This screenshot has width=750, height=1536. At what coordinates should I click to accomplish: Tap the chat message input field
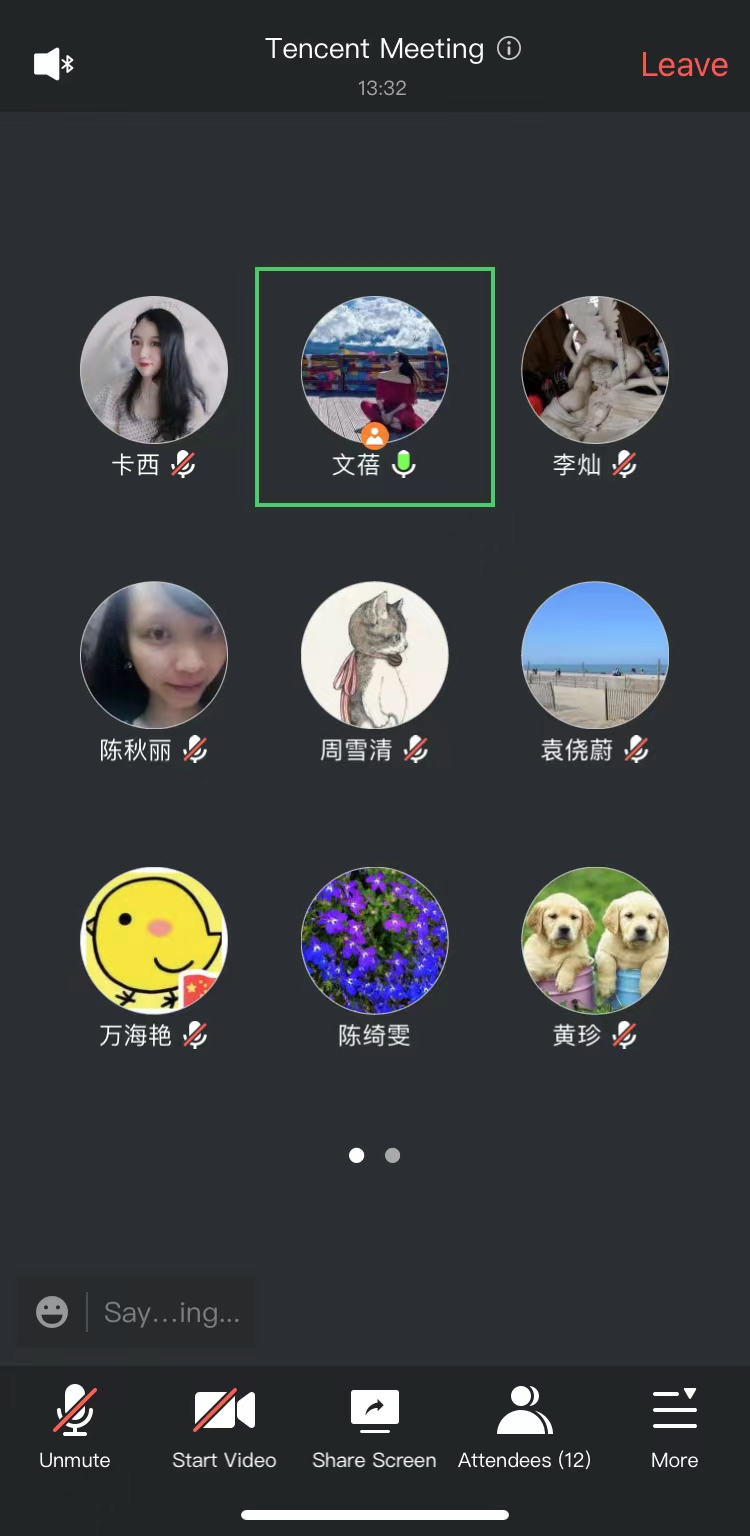pos(172,1312)
